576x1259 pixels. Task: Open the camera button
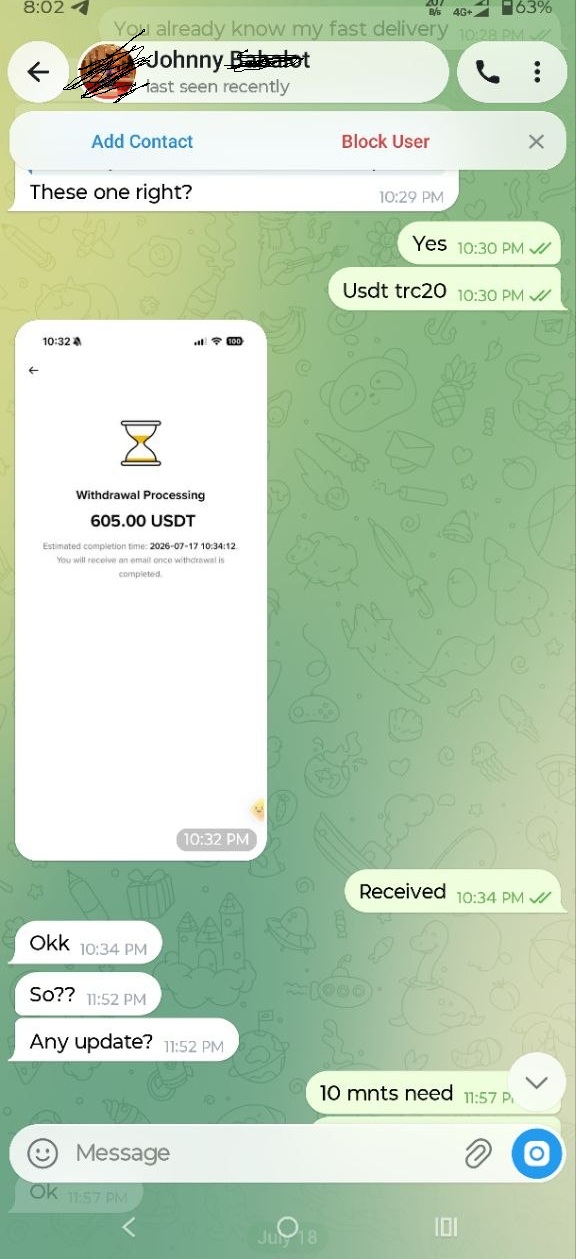[537, 1153]
